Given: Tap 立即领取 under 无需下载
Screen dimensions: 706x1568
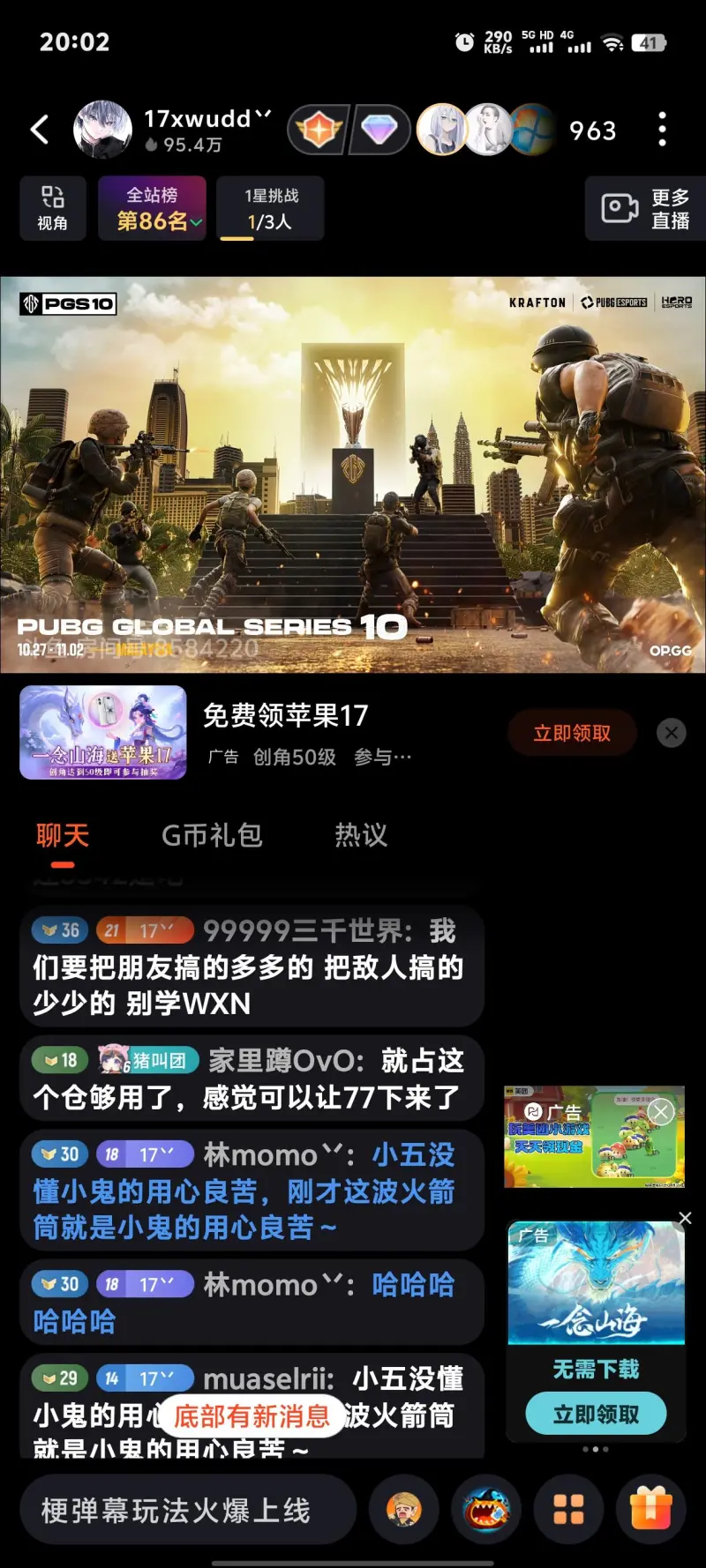Looking at the screenshot, I should (596, 1415).
